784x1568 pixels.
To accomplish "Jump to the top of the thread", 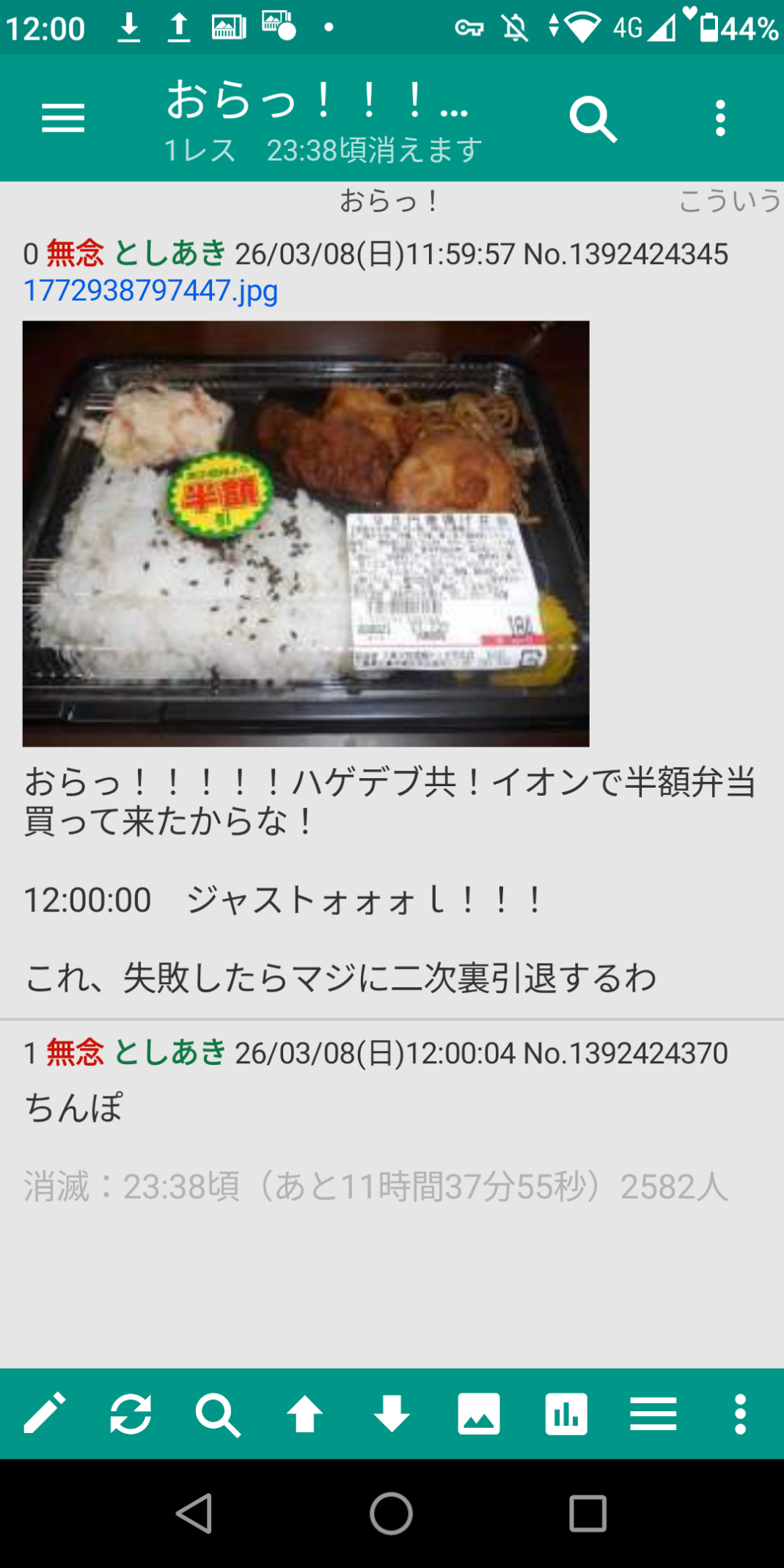I will click(304, 1413).
